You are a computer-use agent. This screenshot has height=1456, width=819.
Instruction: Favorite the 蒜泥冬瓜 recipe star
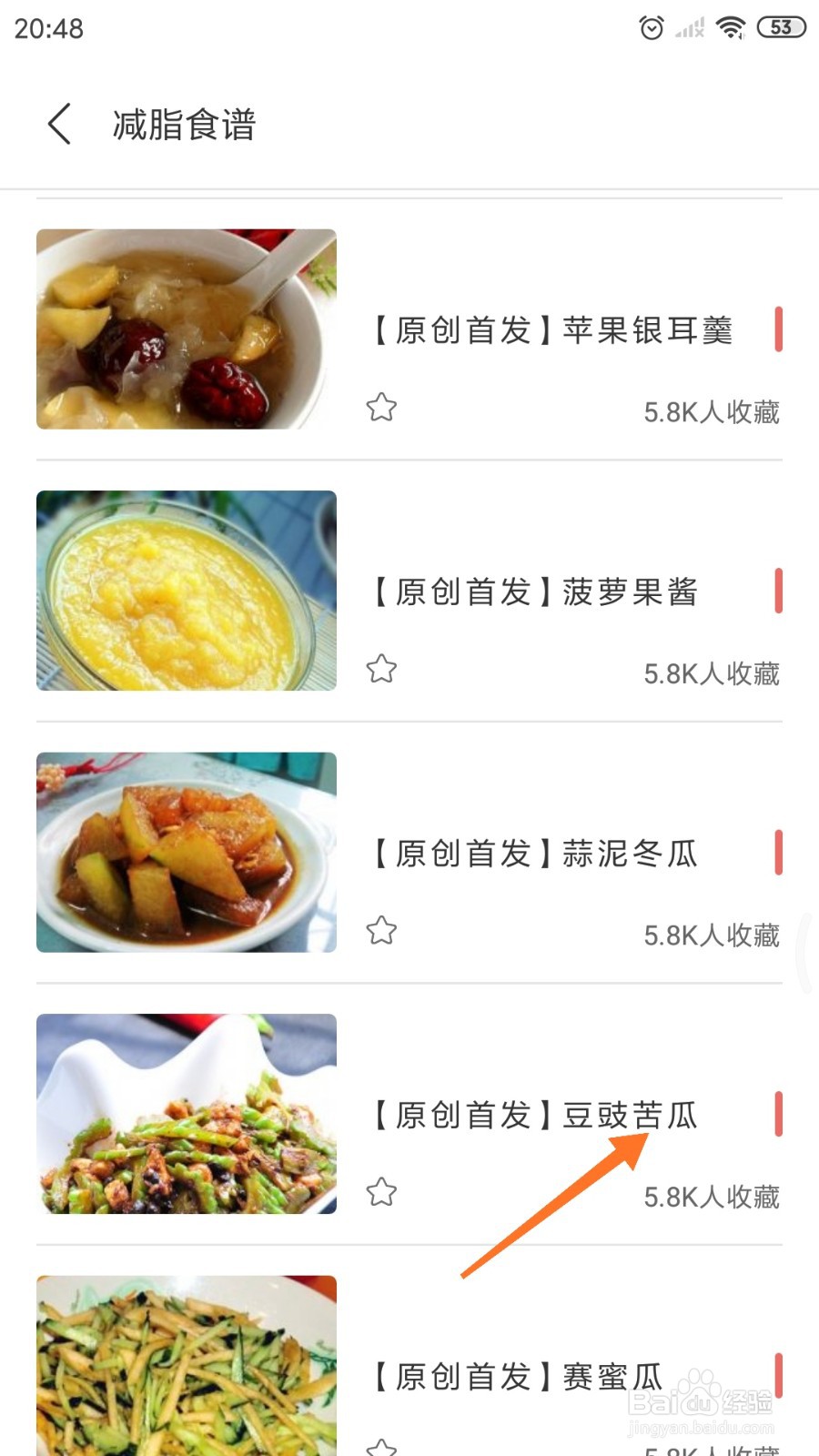coord(381,931)
